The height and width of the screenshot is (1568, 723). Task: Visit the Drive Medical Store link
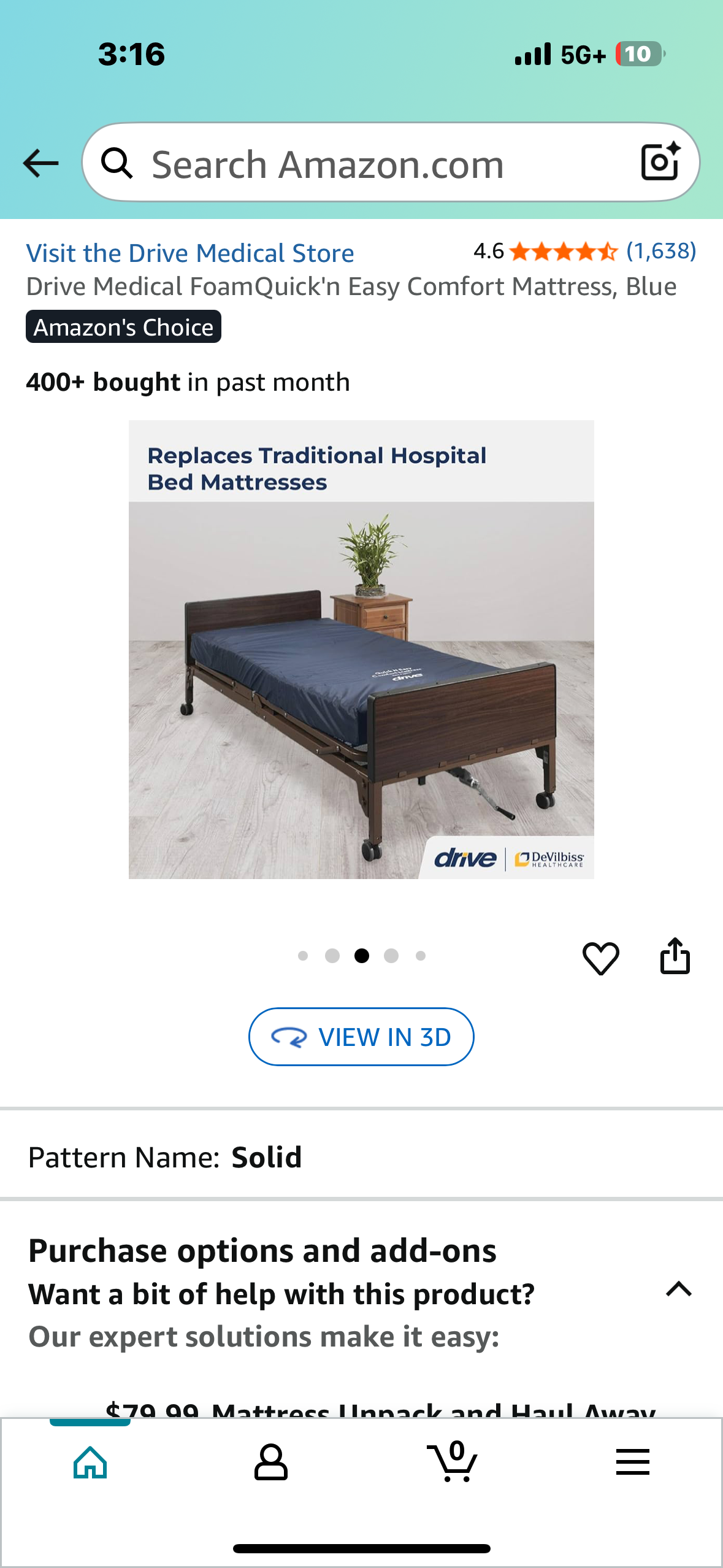(190, 253)
